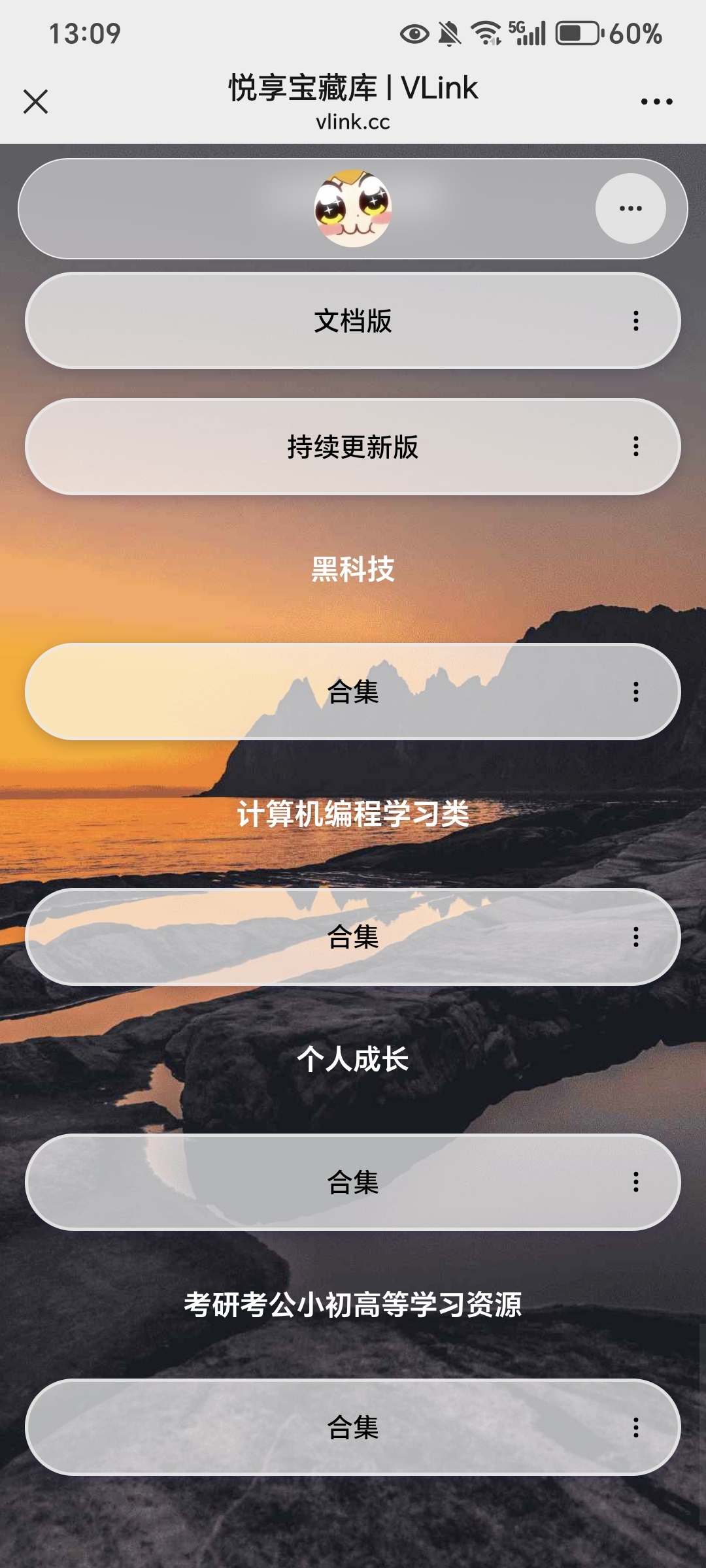Screen dimensions: 706x1568
Task: Open the 合集 under 黑科技
Action: pos(353,692)
